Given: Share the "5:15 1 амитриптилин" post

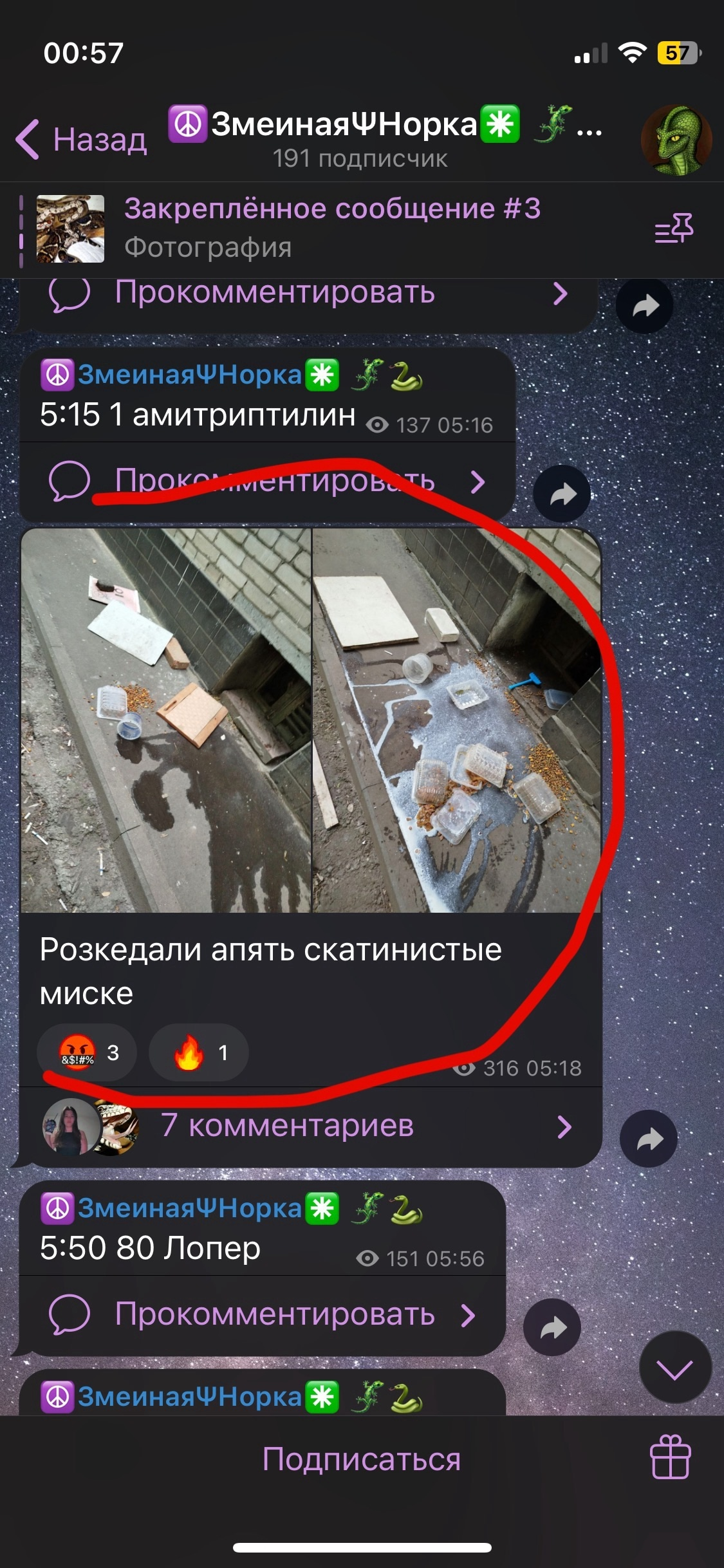Looking at the screenshot, I should tap(562, 494).
